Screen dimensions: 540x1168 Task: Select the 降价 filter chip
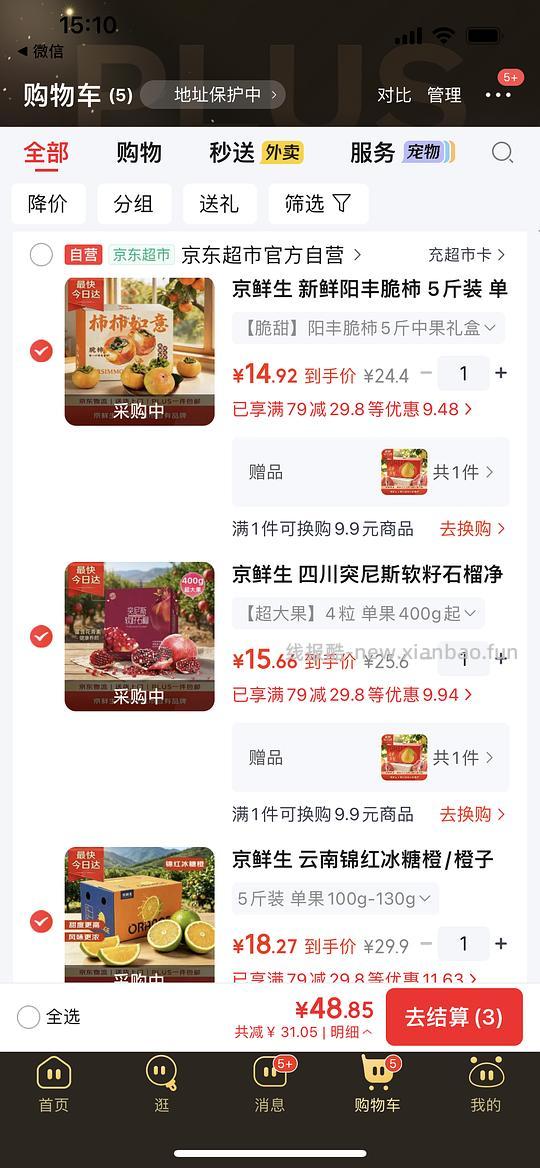pos(48,204)
